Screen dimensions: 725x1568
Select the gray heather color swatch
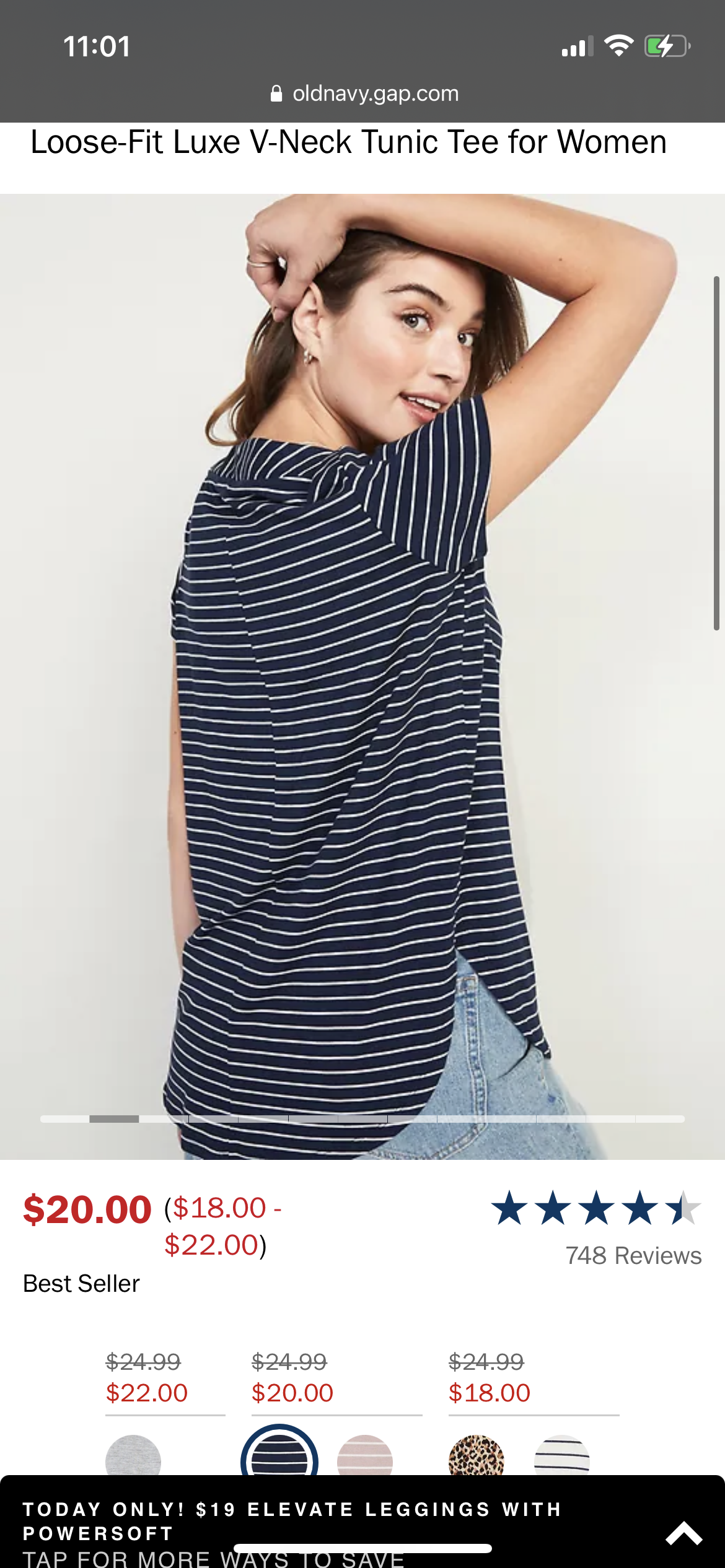(133, 1455)
